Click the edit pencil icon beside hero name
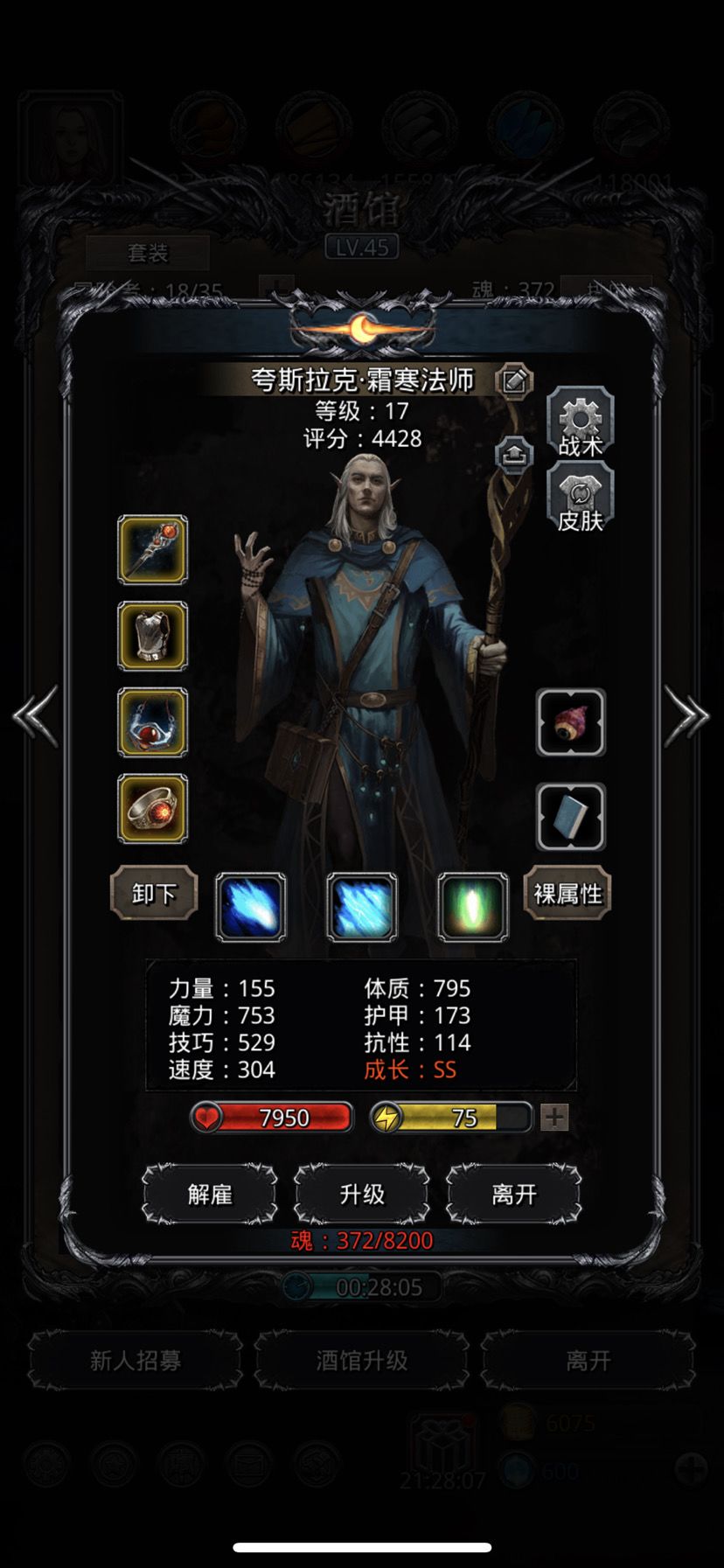 [x=514, y=380]
